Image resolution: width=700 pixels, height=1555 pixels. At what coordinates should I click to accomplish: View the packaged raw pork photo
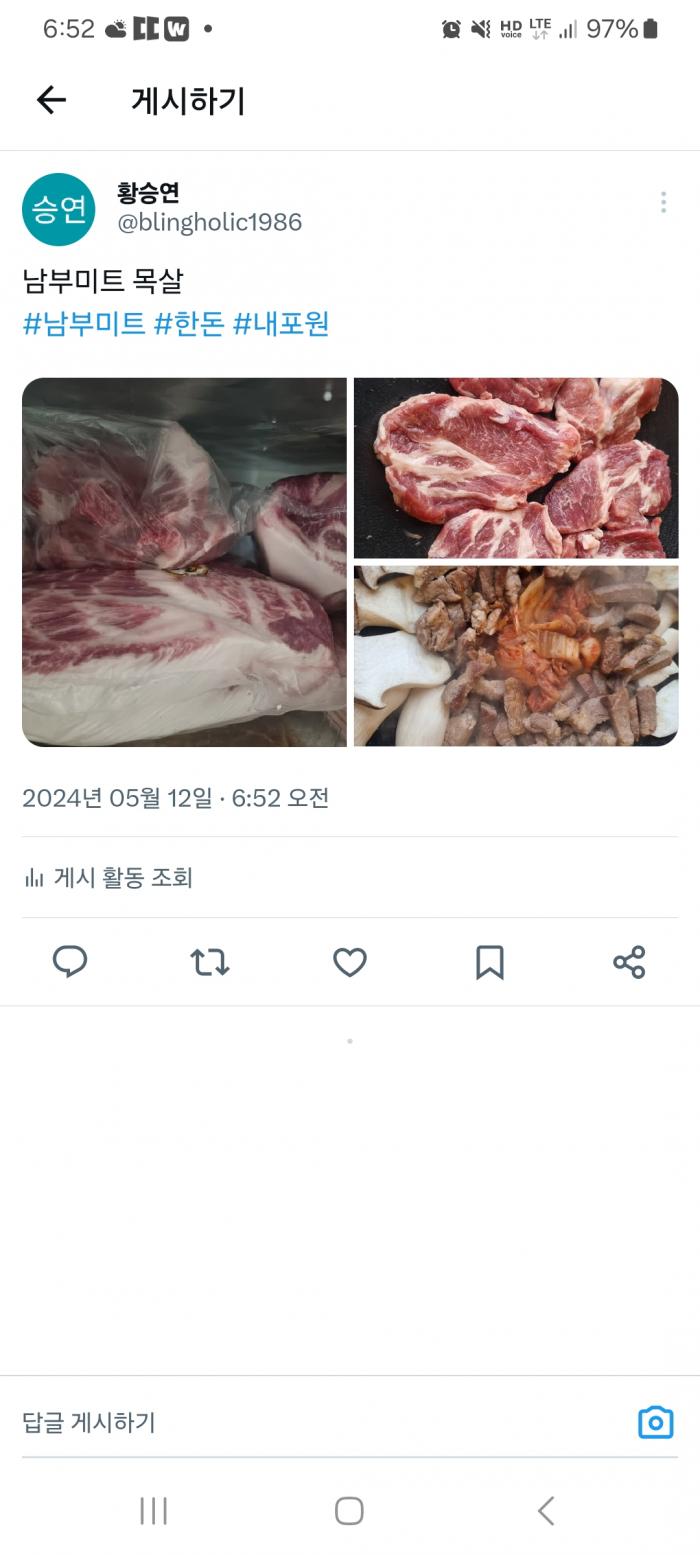tap(184, 562)
